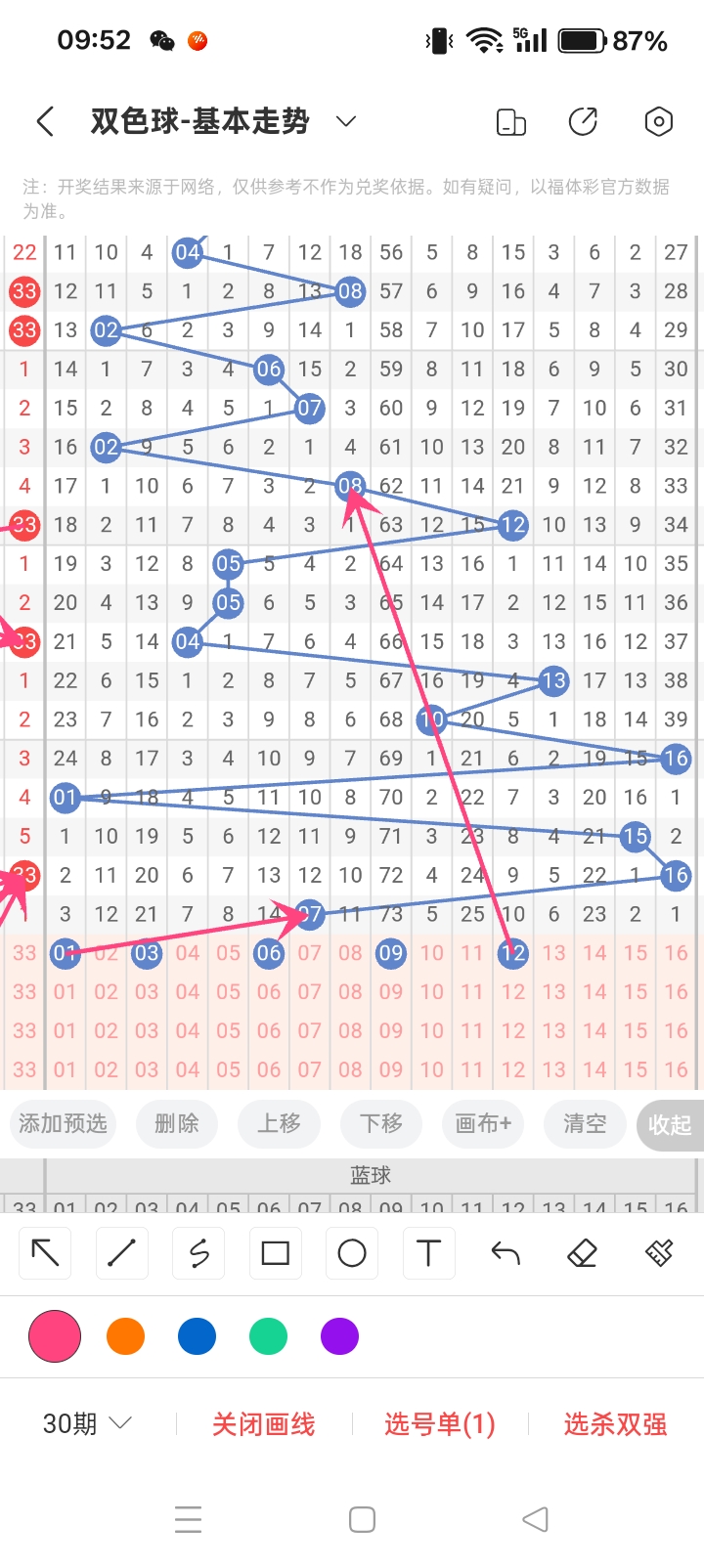Choose the blue color swatch

(197, 1336)
